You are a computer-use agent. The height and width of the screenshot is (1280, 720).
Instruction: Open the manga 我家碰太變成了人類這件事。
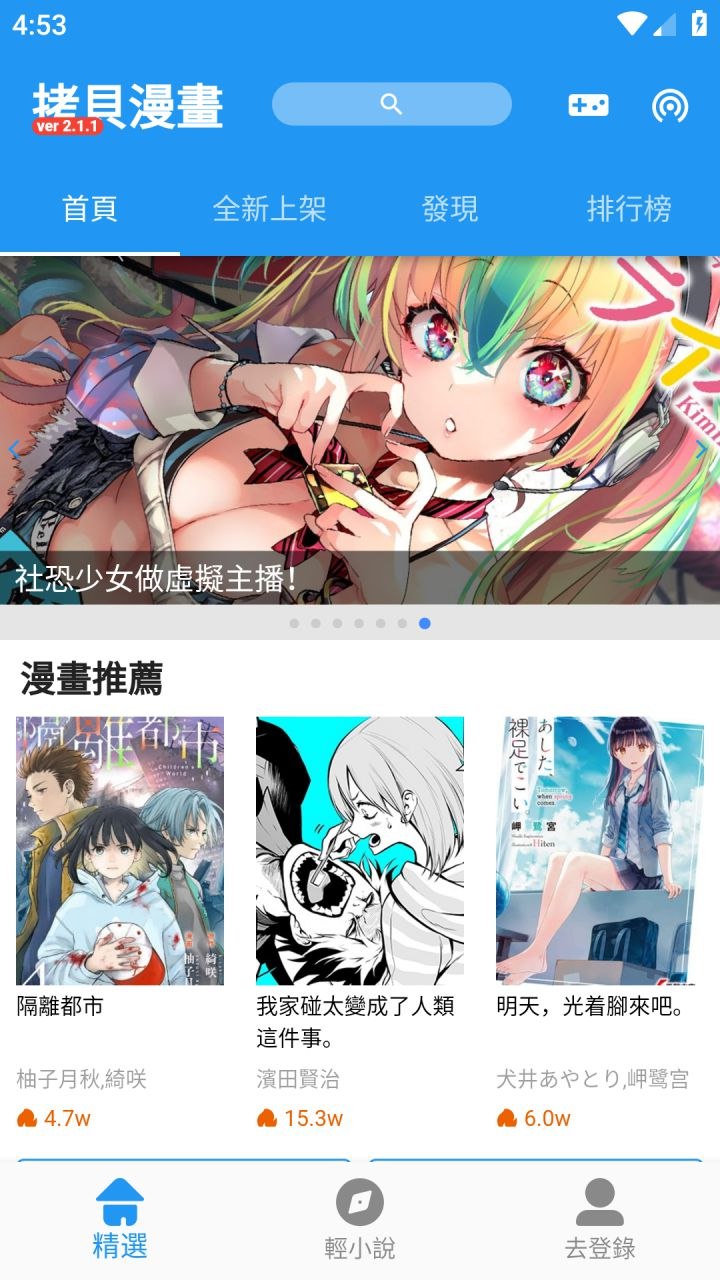360,850
